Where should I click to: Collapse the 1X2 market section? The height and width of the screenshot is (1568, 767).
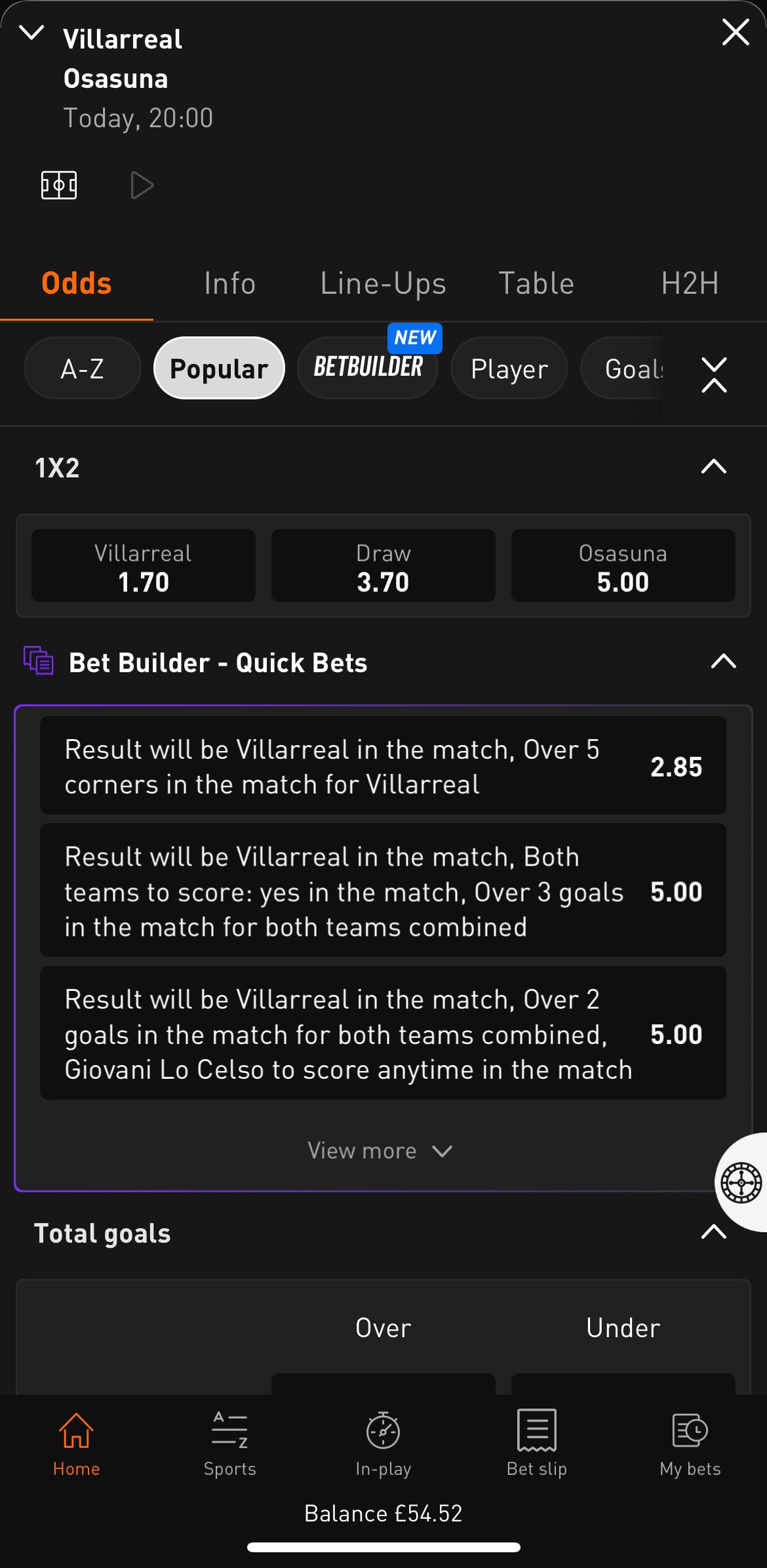tap(714, 467)
